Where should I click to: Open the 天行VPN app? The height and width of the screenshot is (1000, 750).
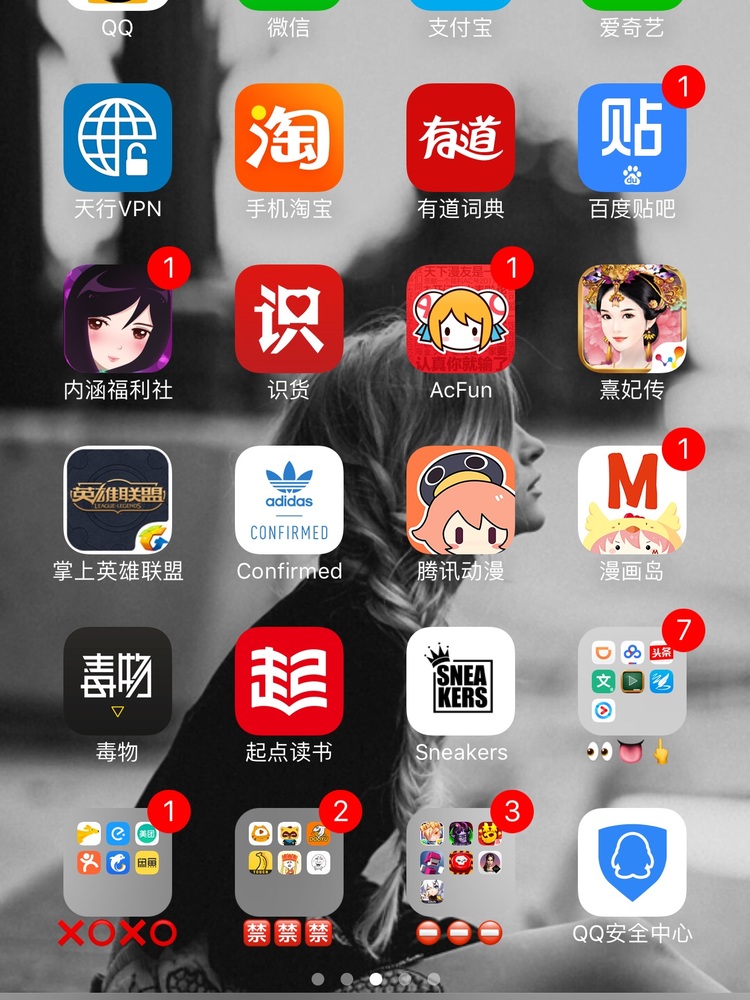click(117, 138)
